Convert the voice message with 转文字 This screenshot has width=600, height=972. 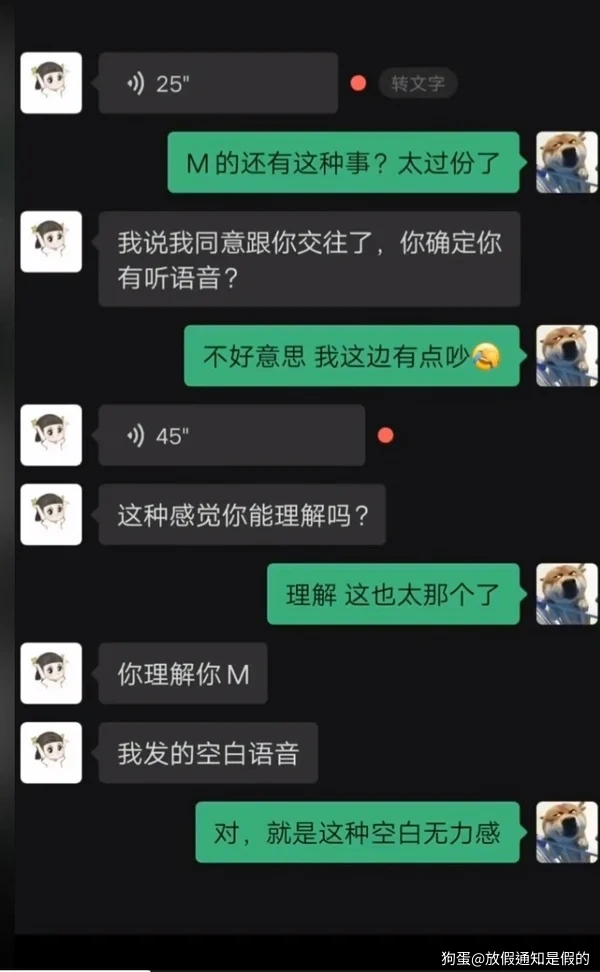(418, 84)
